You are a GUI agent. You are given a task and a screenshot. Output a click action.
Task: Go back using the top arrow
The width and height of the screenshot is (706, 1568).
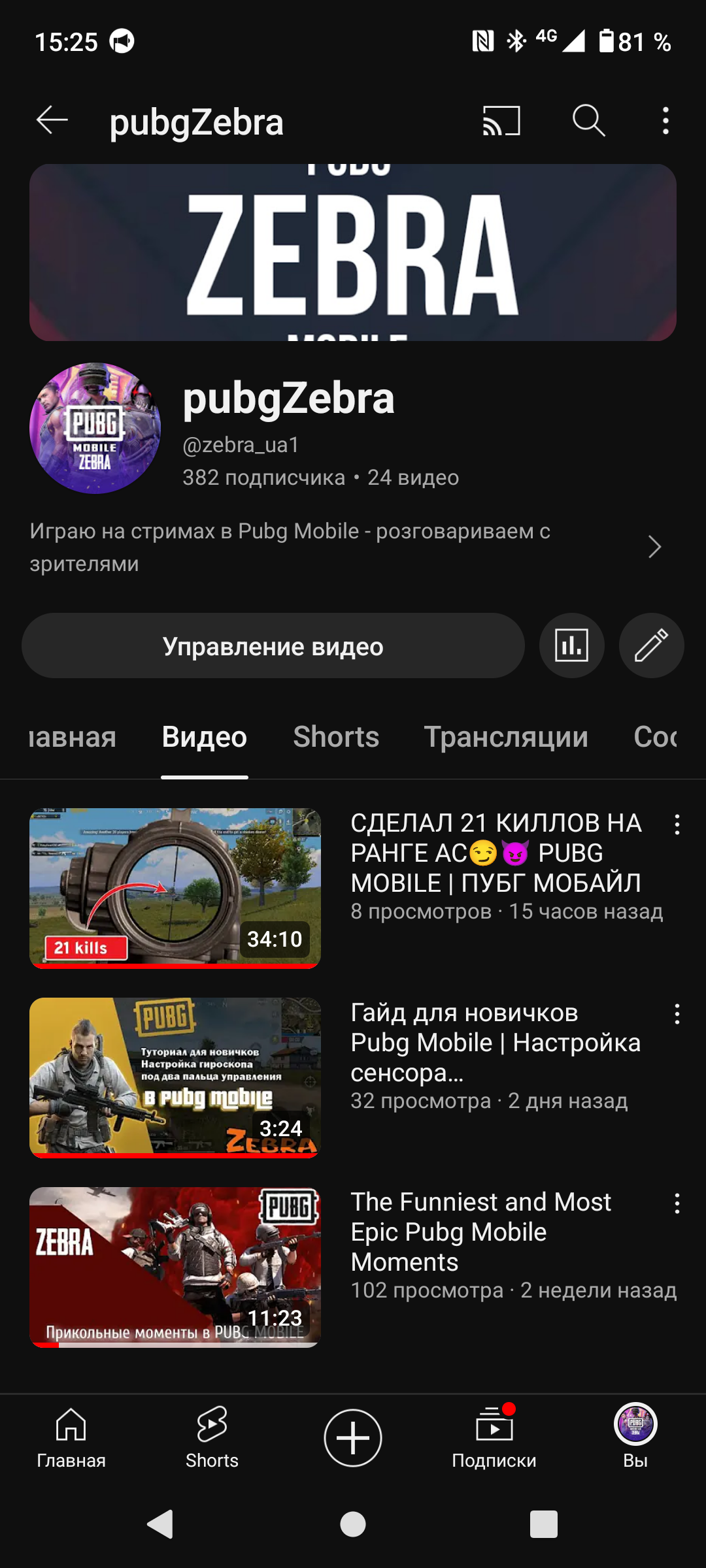coord(52,121)
